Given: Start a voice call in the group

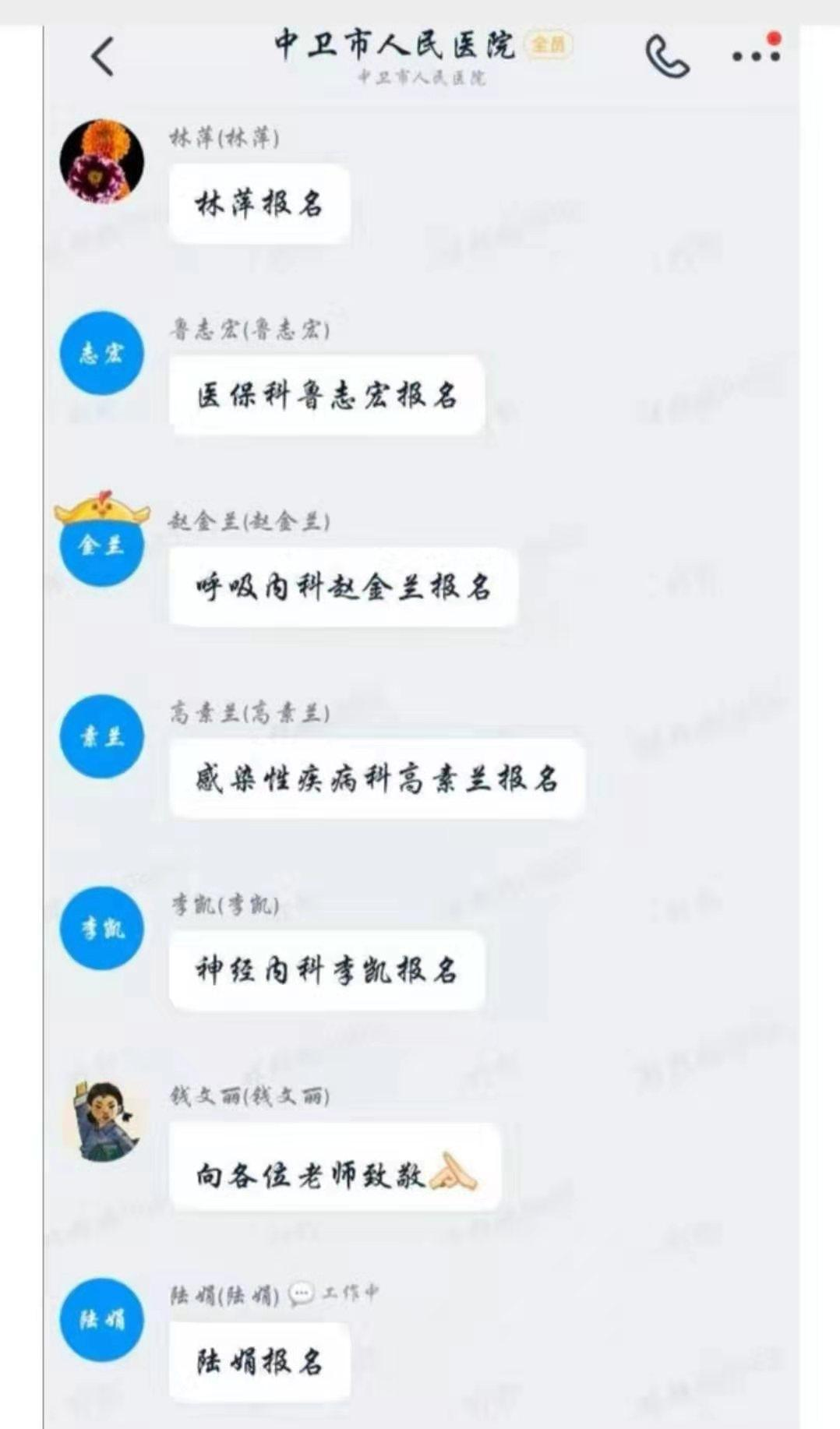Looking at the screenshot, I should click(667, 58).
